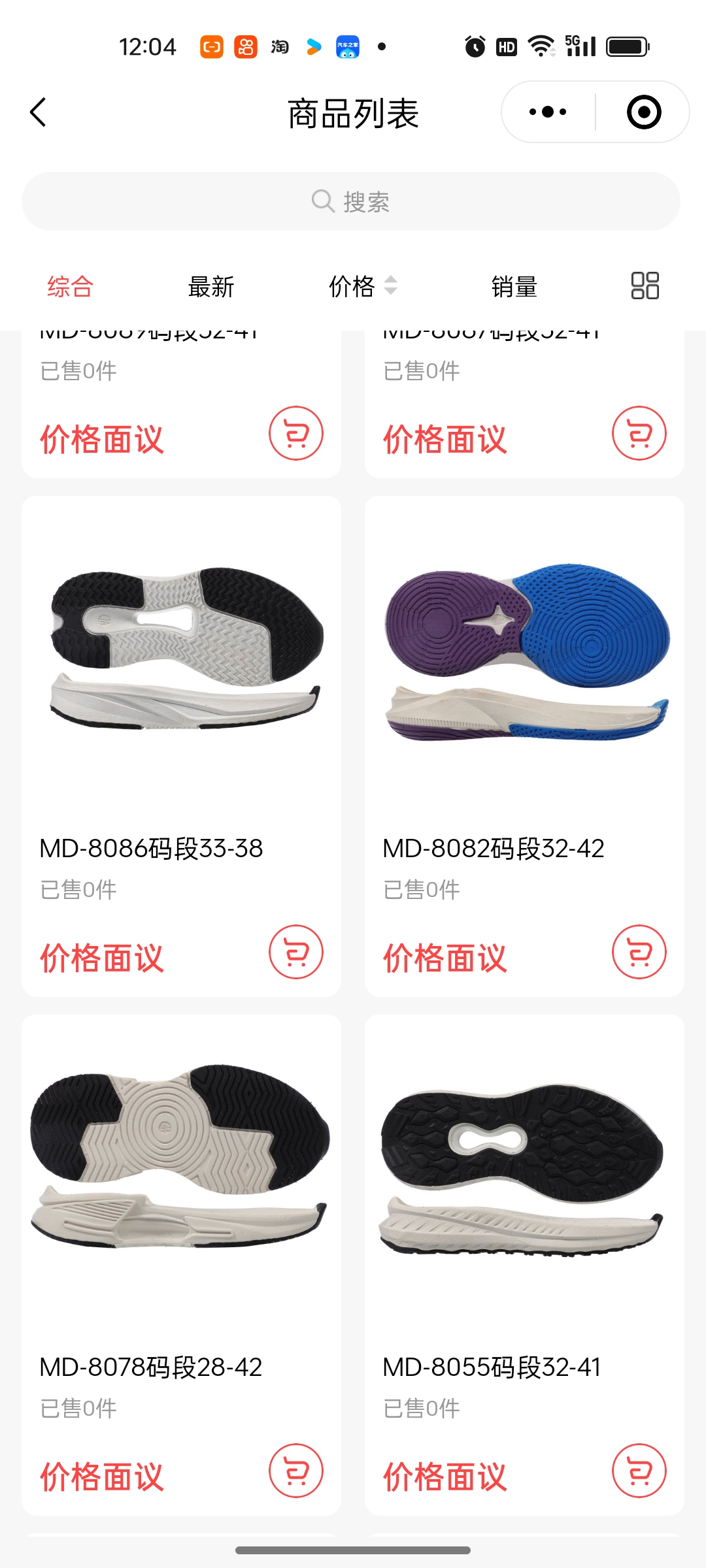This screenshot has height=1568, width=706.
Task: Add MD-8086 to the cart
Action: pos(296,952)
